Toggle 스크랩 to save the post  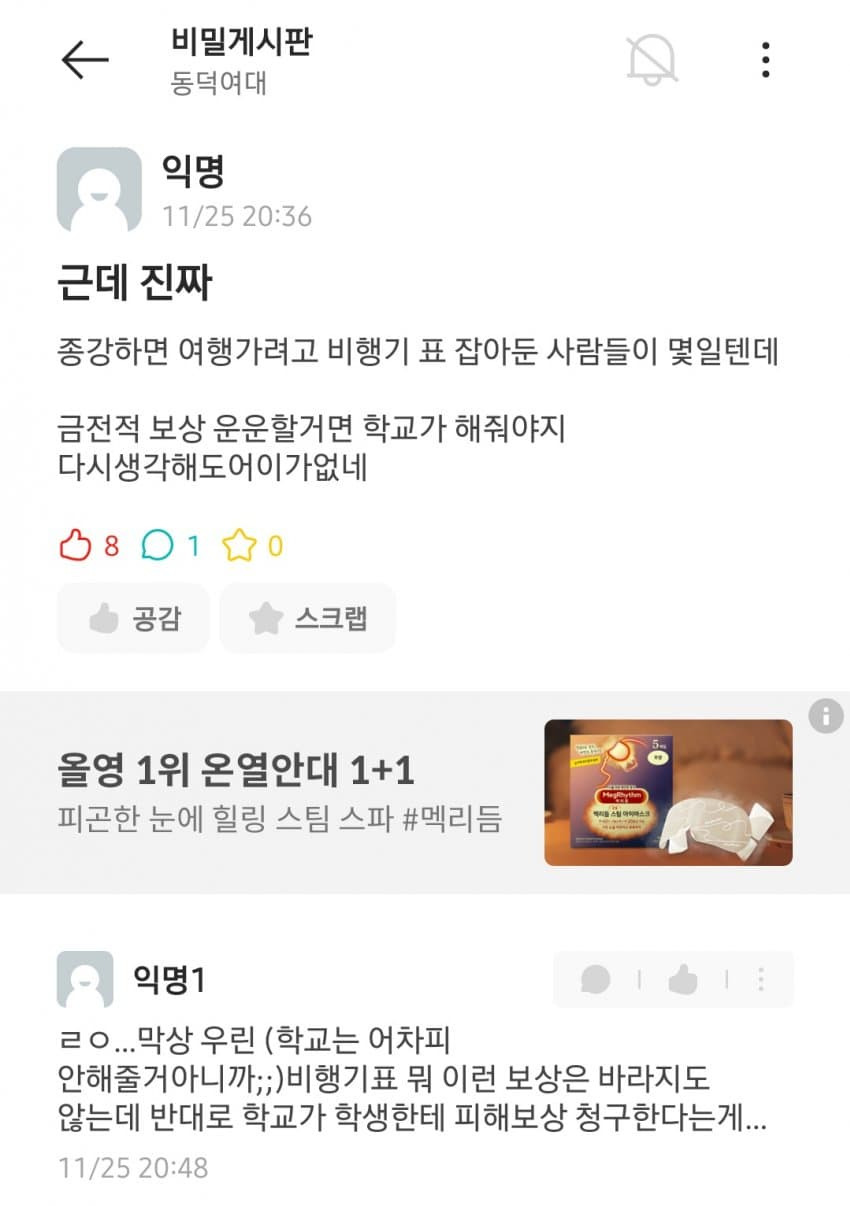307,618
